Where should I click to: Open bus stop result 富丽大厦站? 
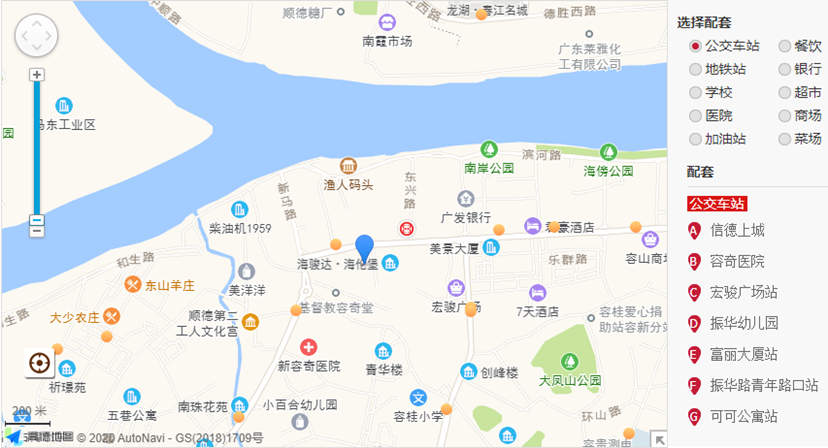click(743, 354)
